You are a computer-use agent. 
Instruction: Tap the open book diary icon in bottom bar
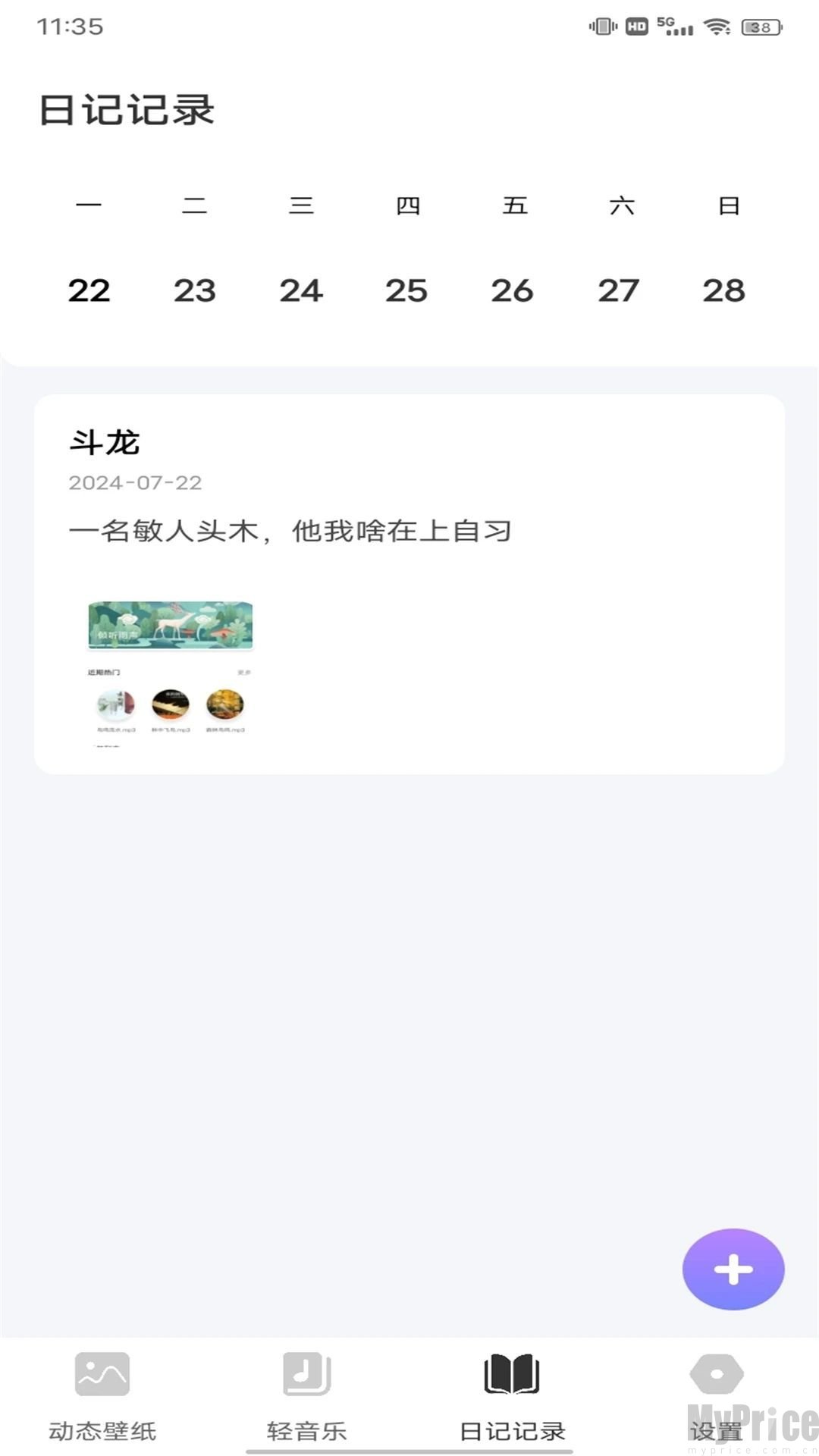pyautogui.click(x=511, y=1373)
